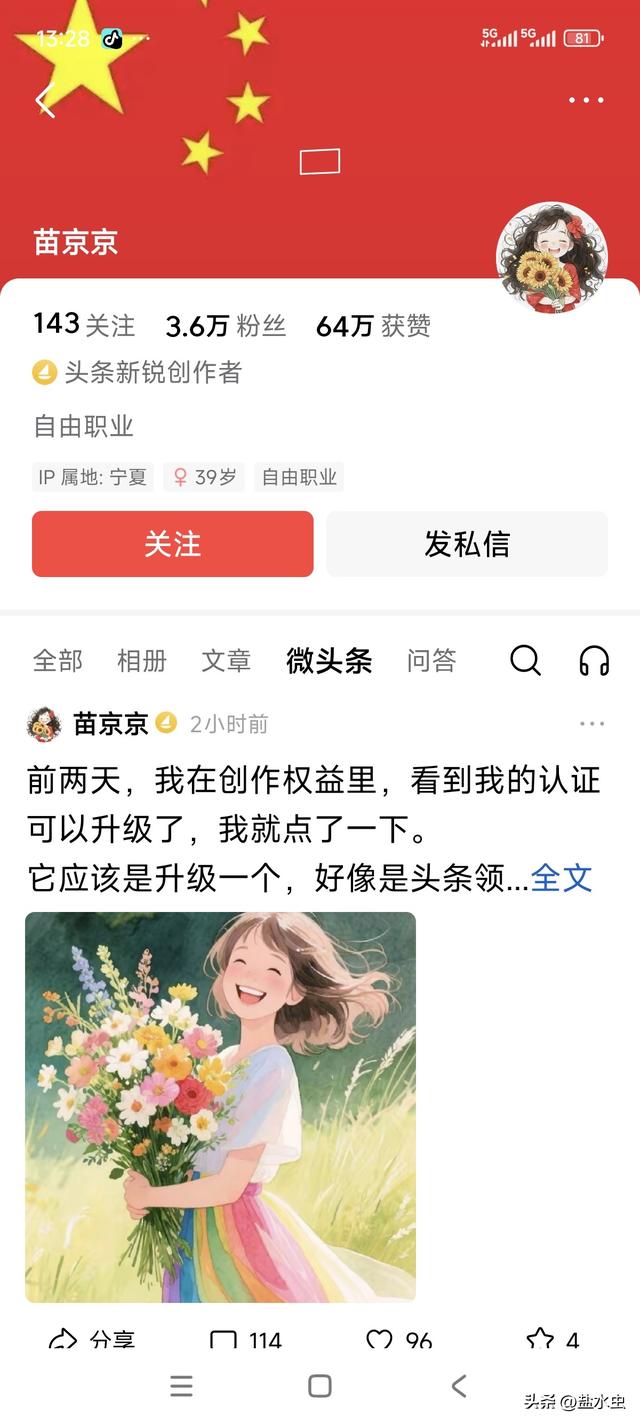Tap the system home button
Screen dimensions: 640x1424
click(x=320, y=1386)
